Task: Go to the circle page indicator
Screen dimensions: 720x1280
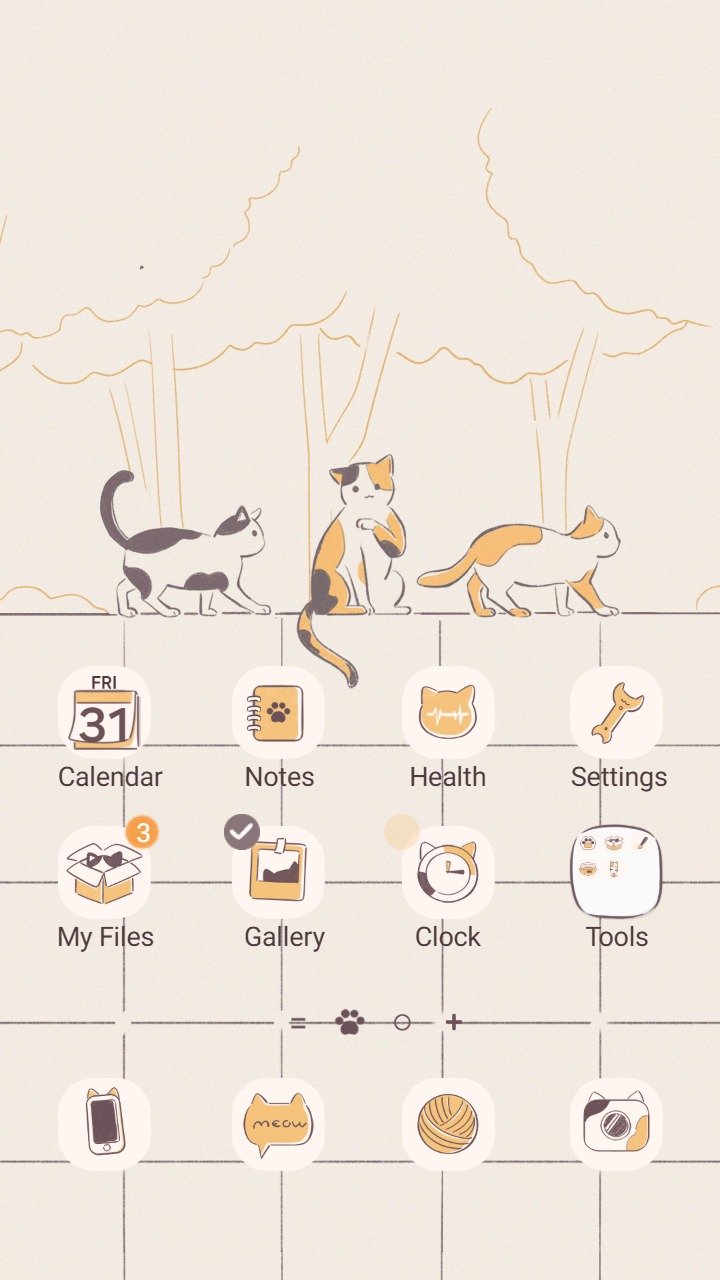Action: click(402, 1022)
